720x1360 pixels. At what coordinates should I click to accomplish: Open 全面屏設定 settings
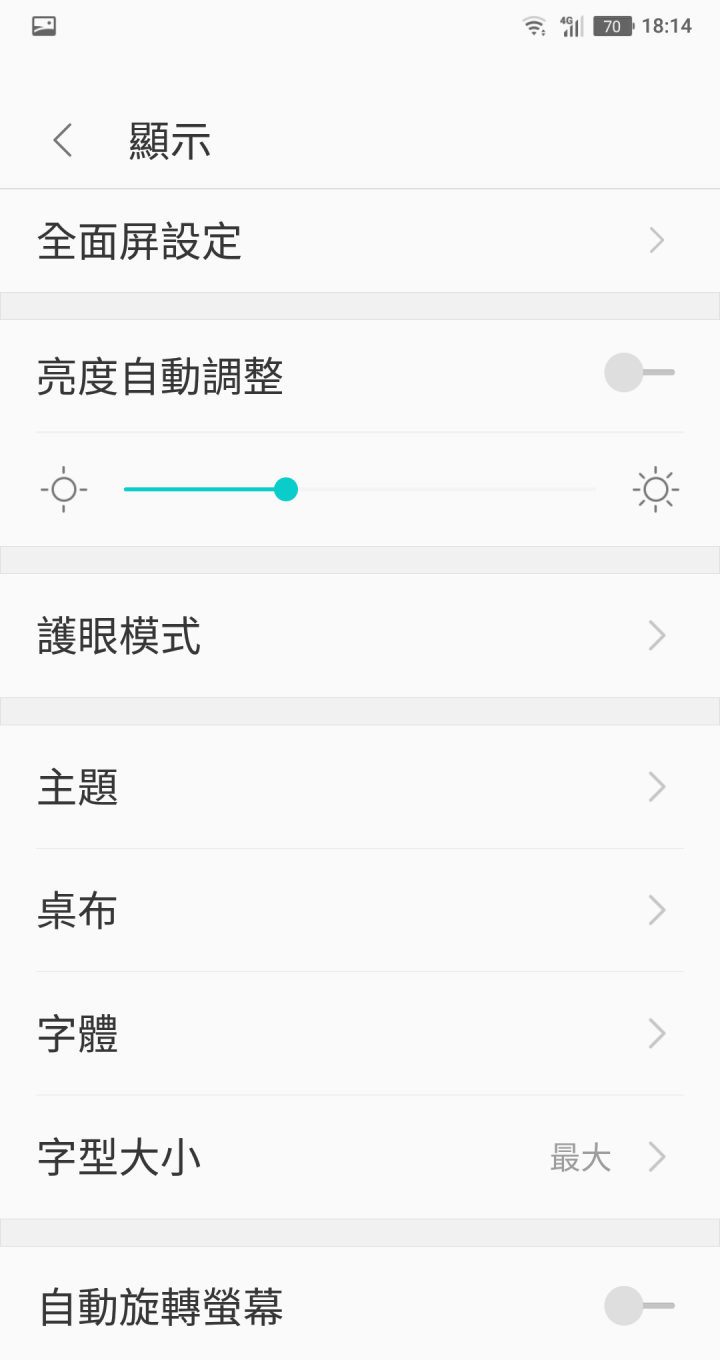(x=360, y=241)
